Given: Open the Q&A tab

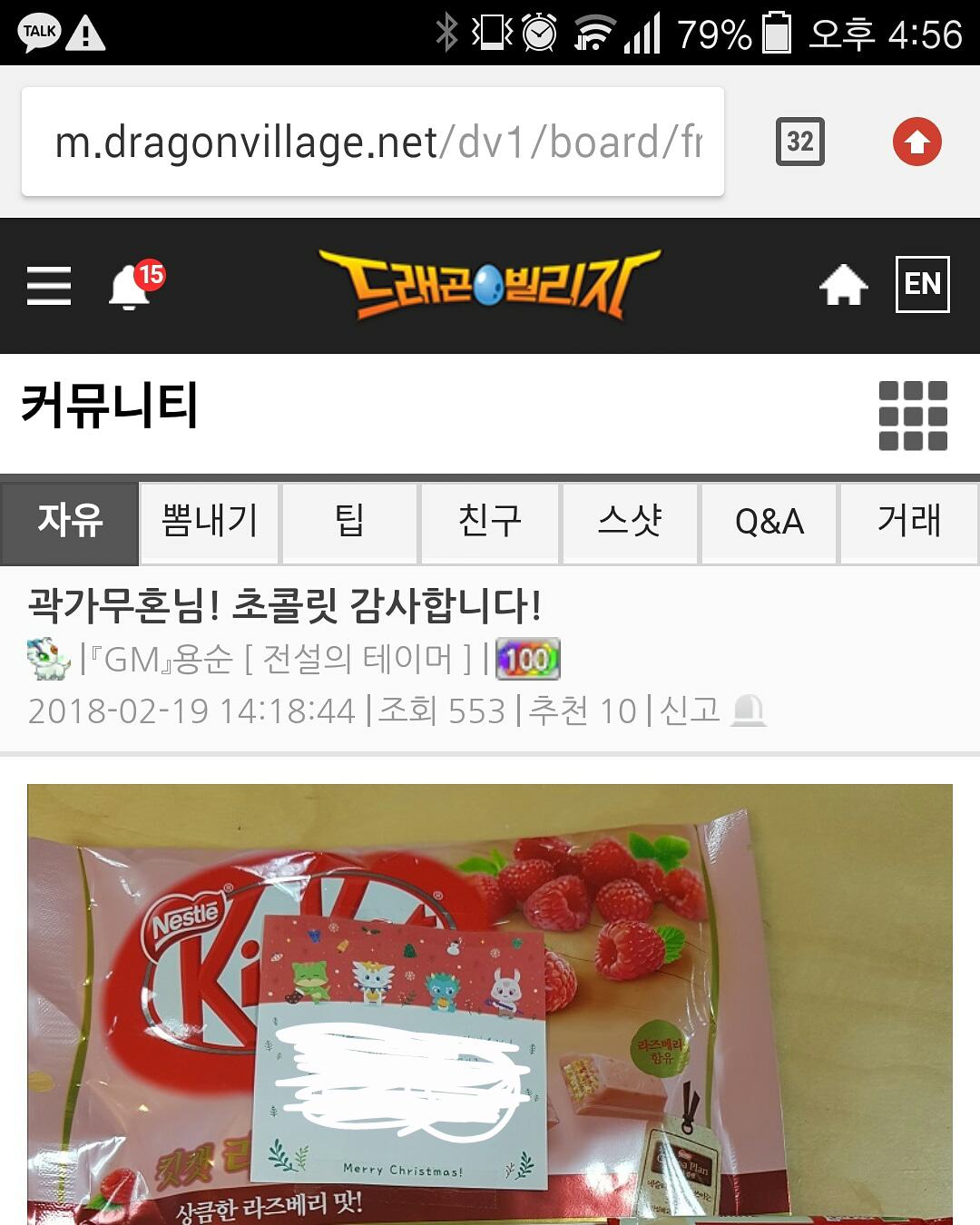Looking at the screenshot, I should (769, 522).
